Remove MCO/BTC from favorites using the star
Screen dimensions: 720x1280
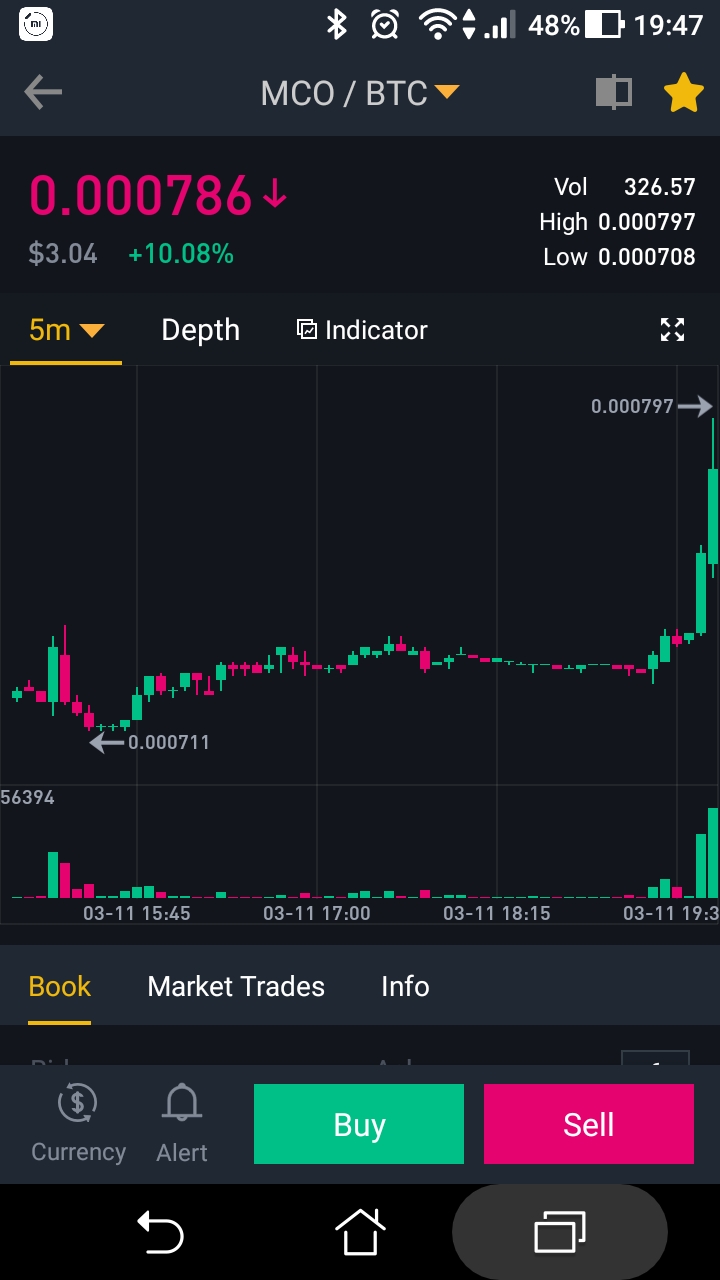(x=684, y=93)
